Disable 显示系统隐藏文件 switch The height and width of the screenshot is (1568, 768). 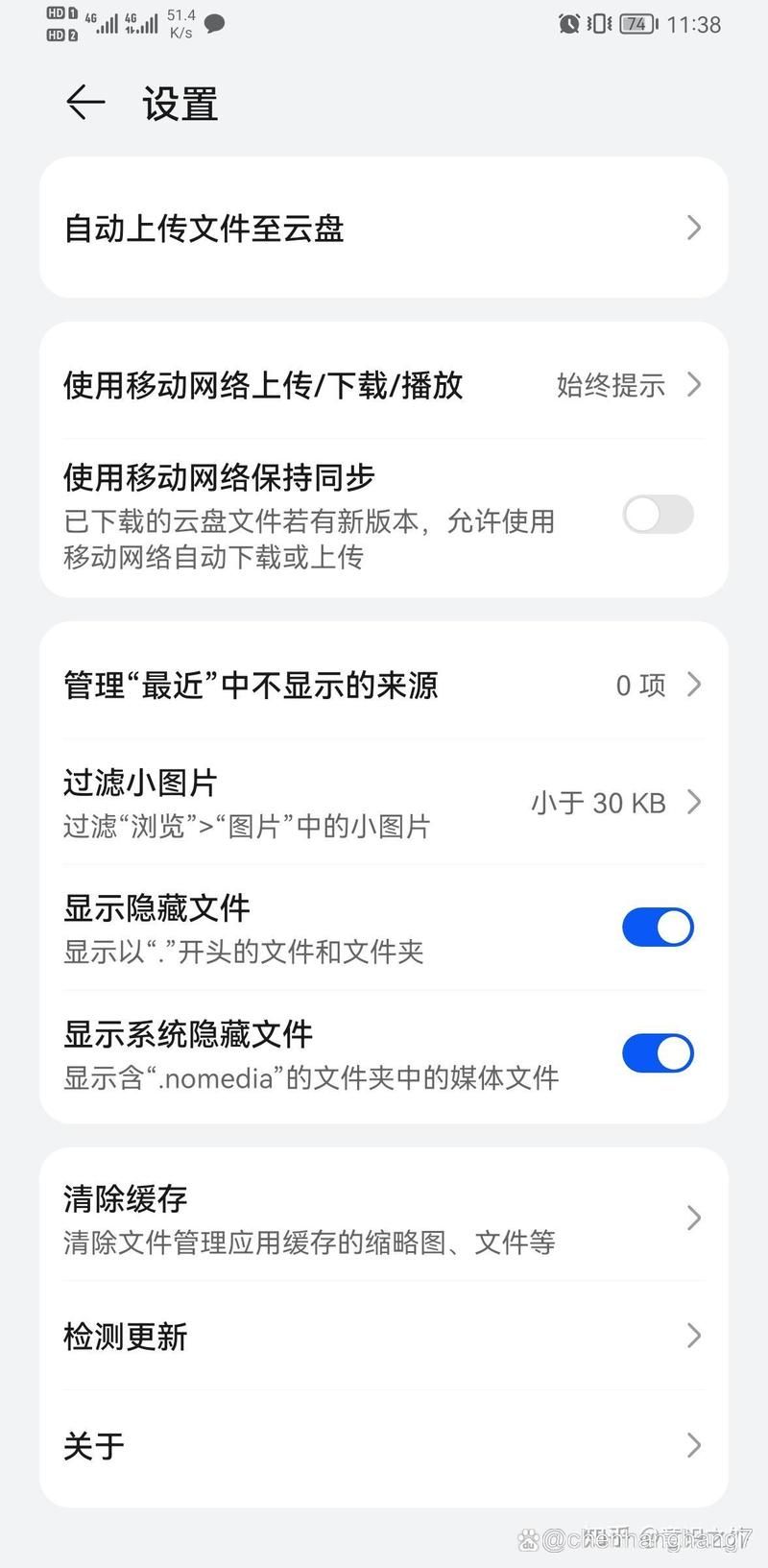pos(658,1053)
